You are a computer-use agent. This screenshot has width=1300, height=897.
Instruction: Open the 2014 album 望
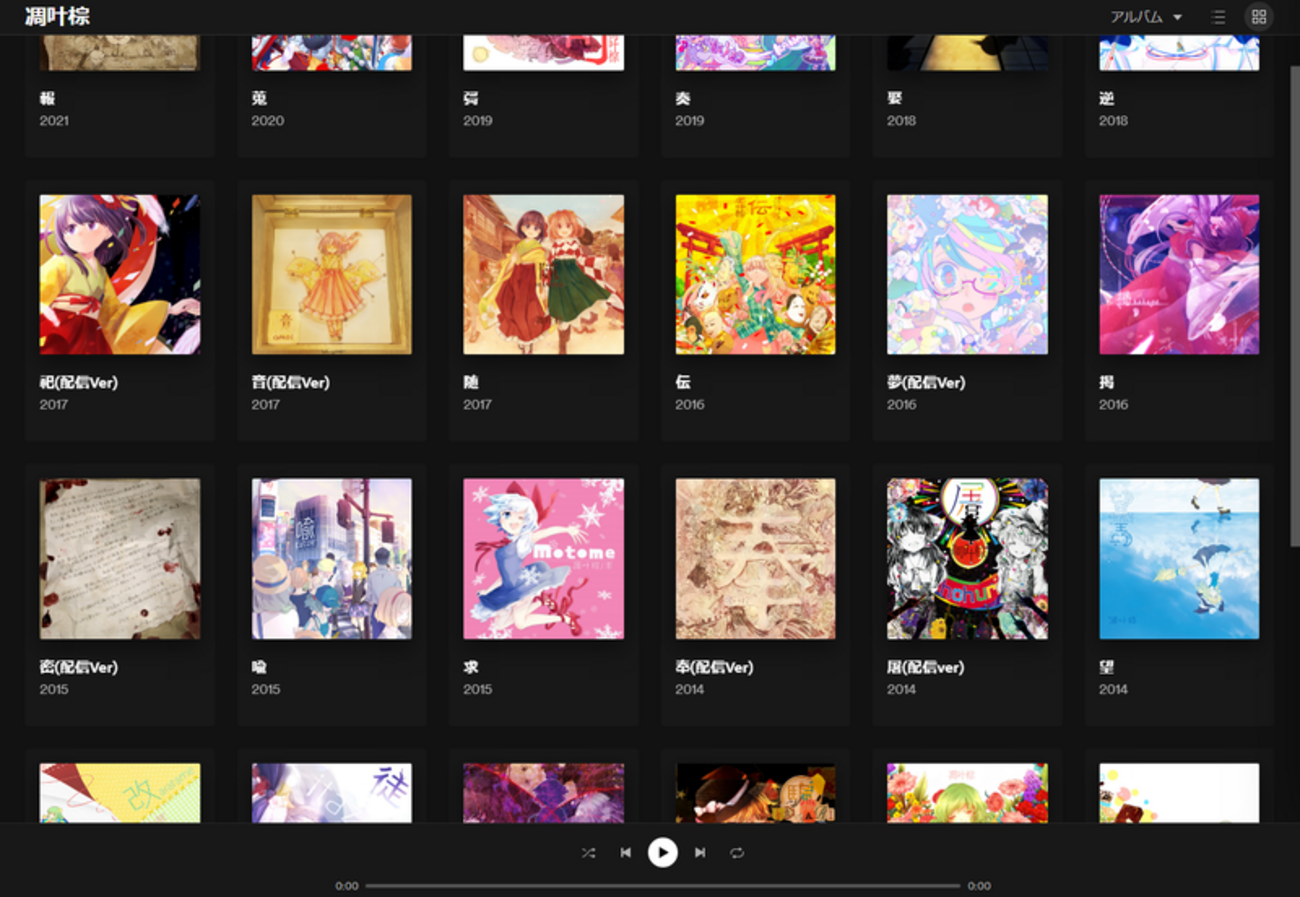click(1179, 559)
